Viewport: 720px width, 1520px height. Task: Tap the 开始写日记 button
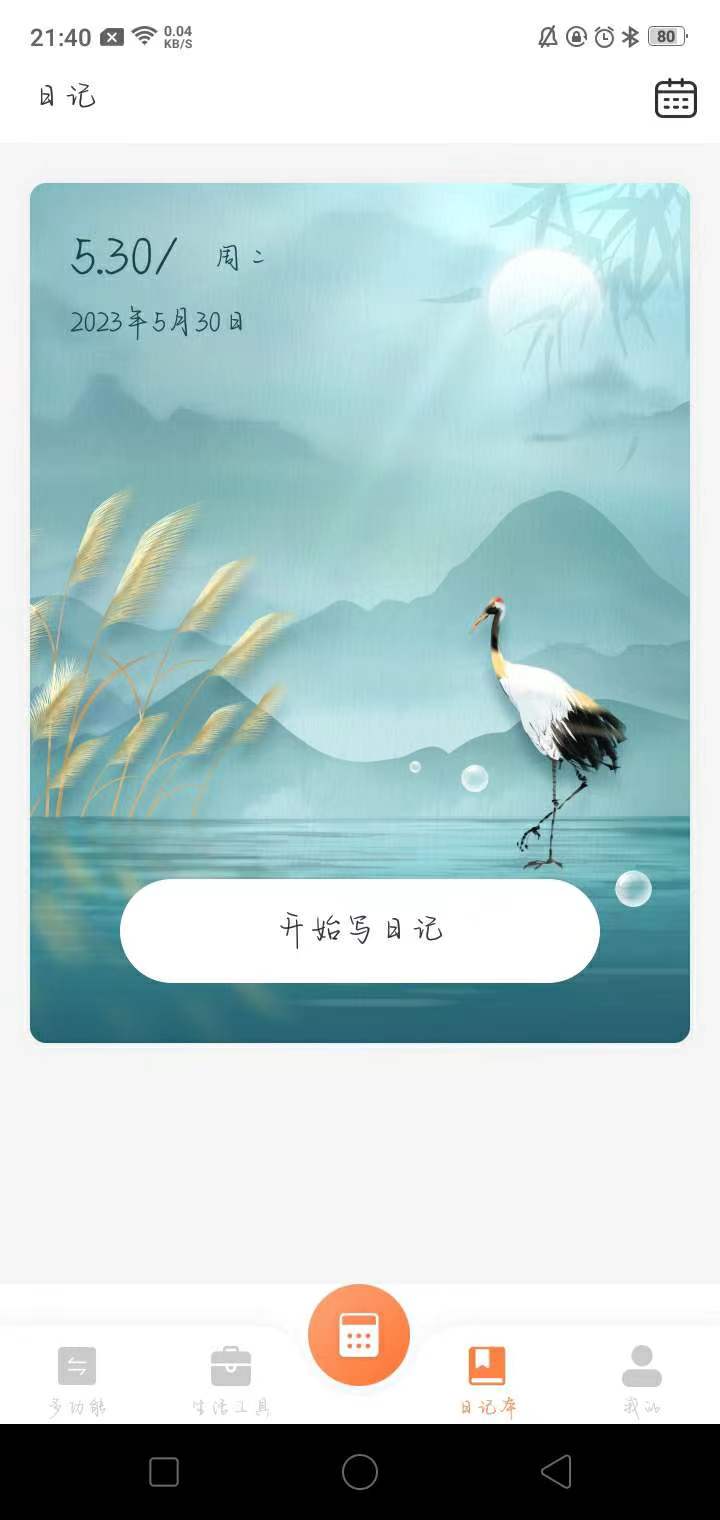coord(359,930)
